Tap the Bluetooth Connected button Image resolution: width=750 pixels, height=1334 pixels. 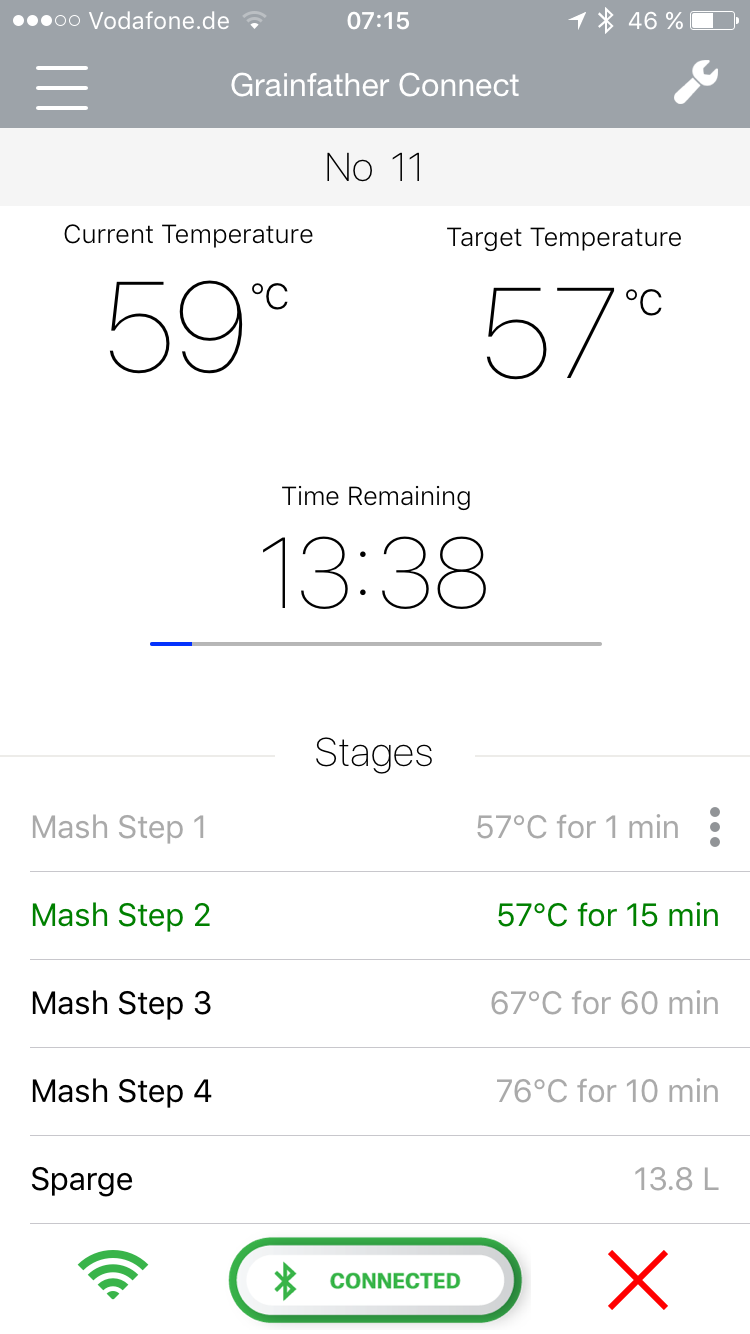point(375,1281)
